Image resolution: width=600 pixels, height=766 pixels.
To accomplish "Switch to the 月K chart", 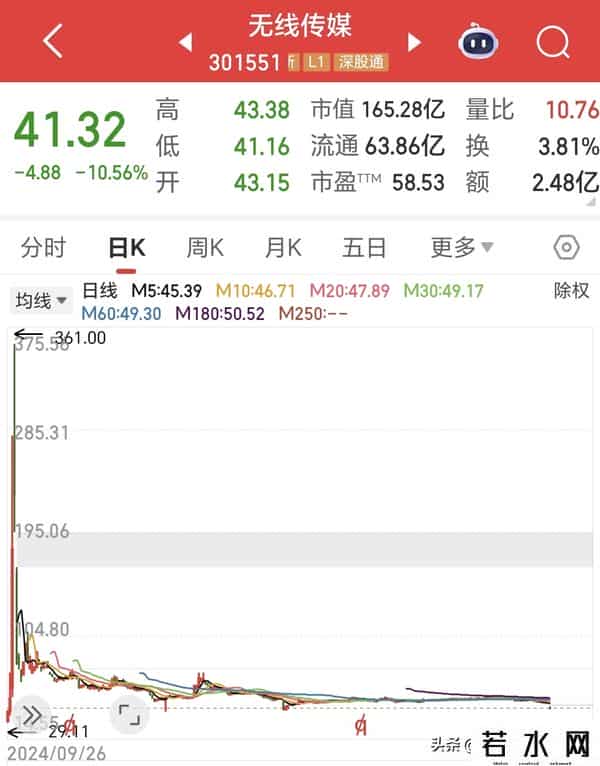I will pyautogui.click(x=283, y=247).
